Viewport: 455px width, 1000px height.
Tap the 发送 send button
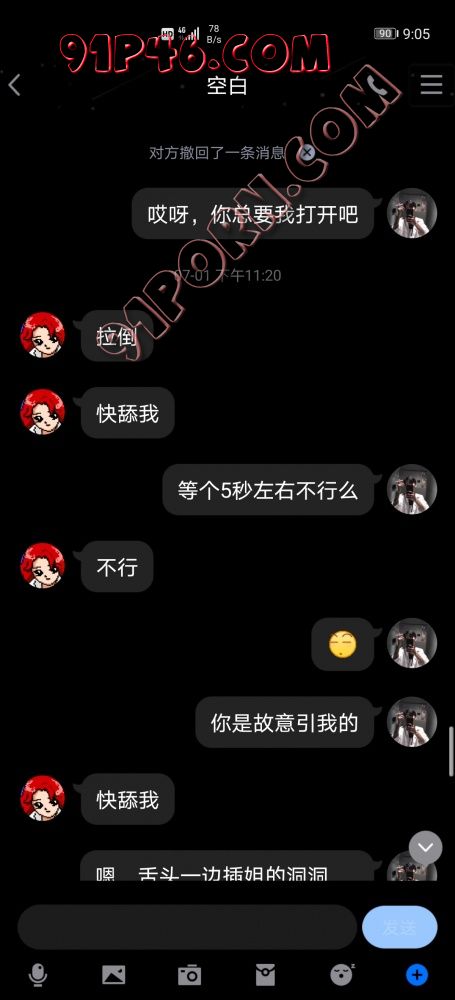tap(399, 927)
